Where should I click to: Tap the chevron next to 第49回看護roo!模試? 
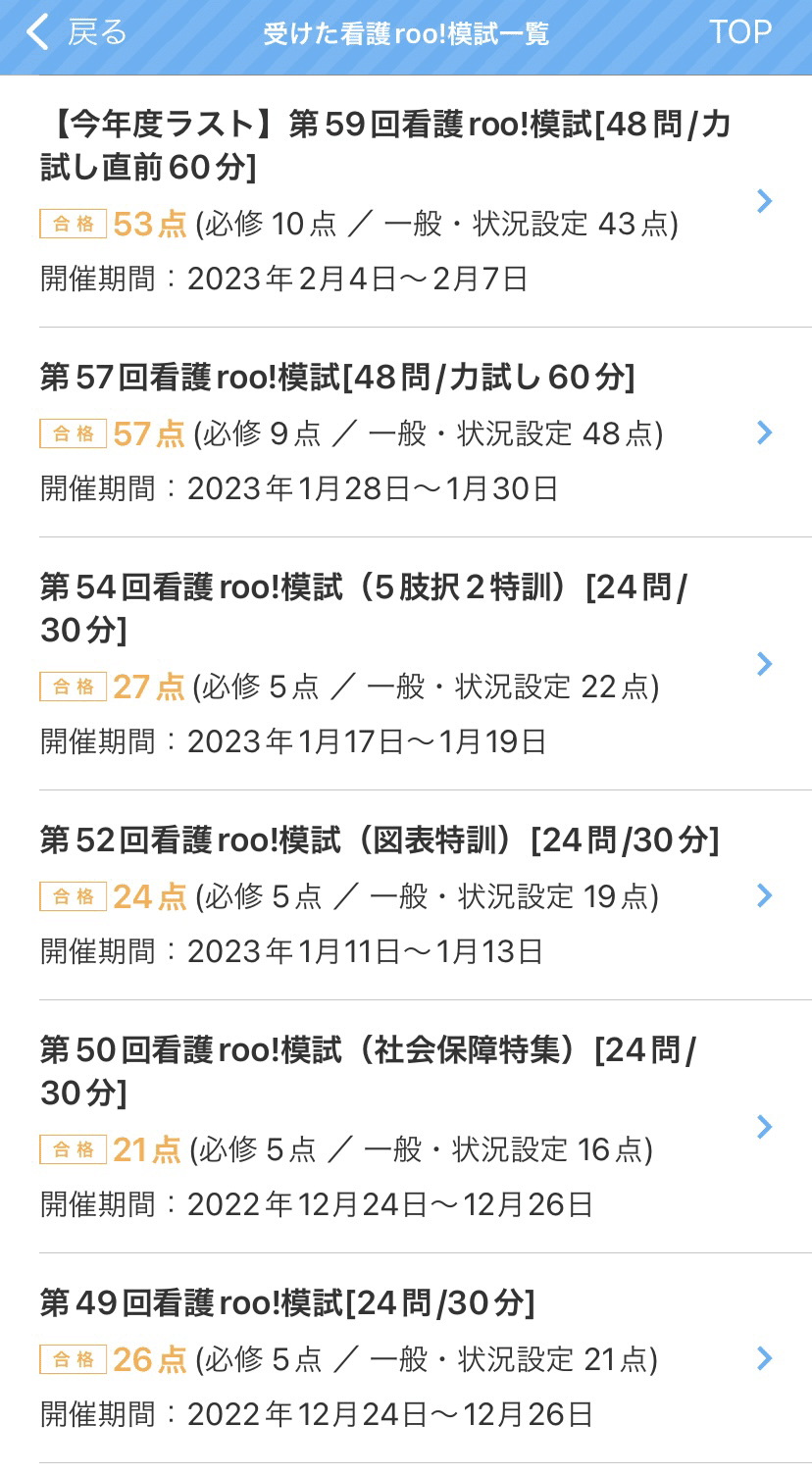pos(765,1359)
